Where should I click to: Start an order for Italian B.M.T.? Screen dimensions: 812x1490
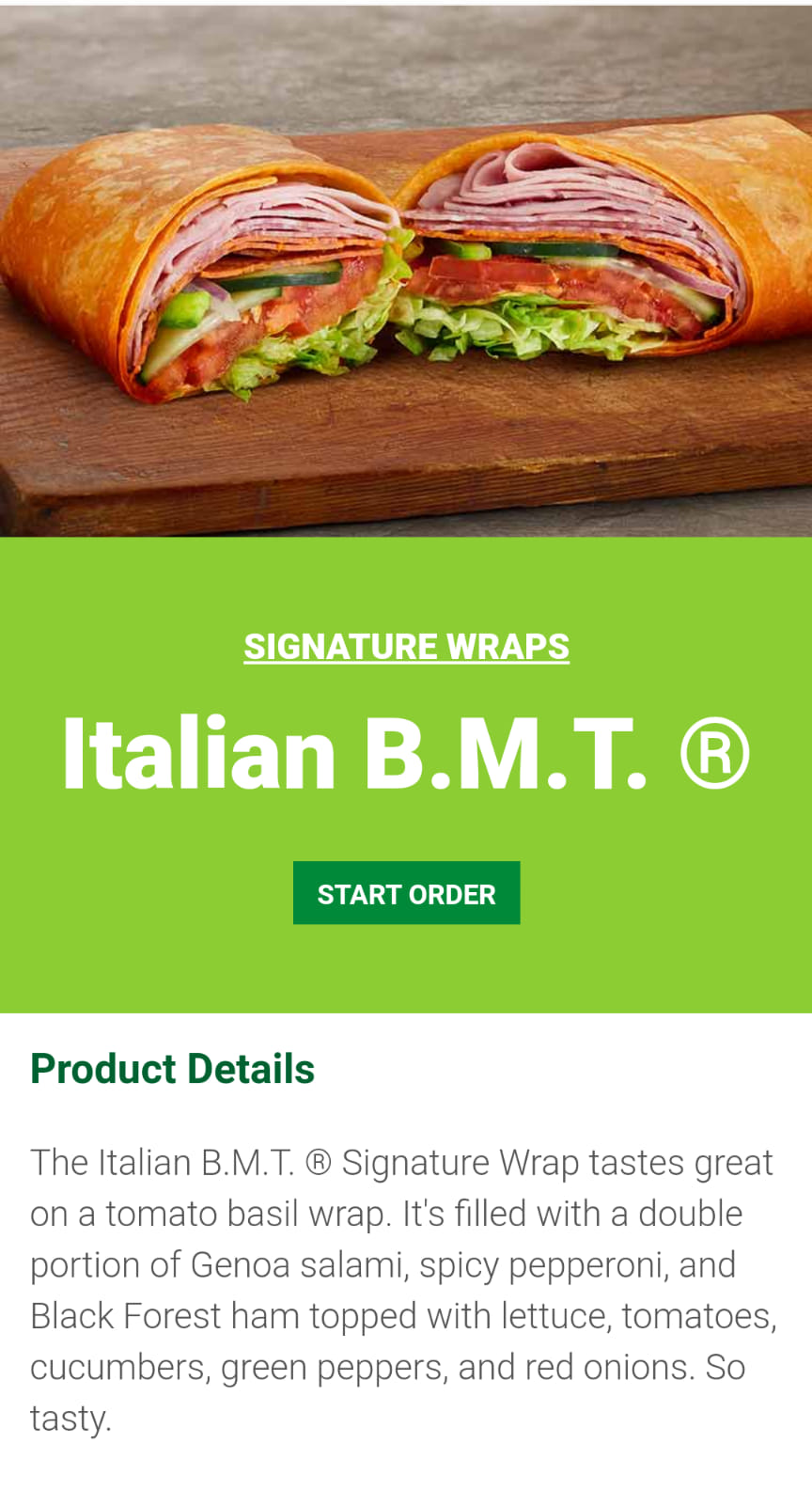click(406, 893)
